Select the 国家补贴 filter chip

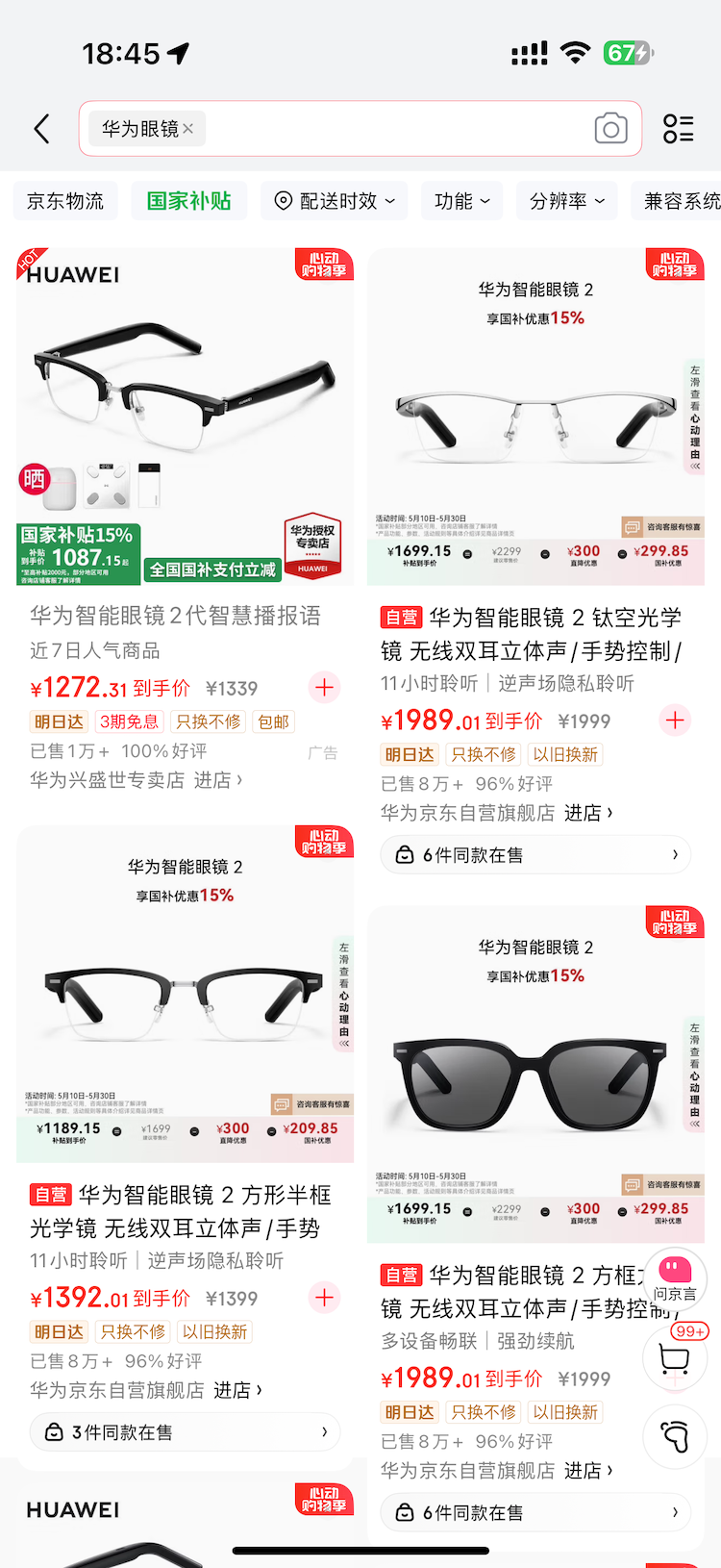[x=189, y=201]
